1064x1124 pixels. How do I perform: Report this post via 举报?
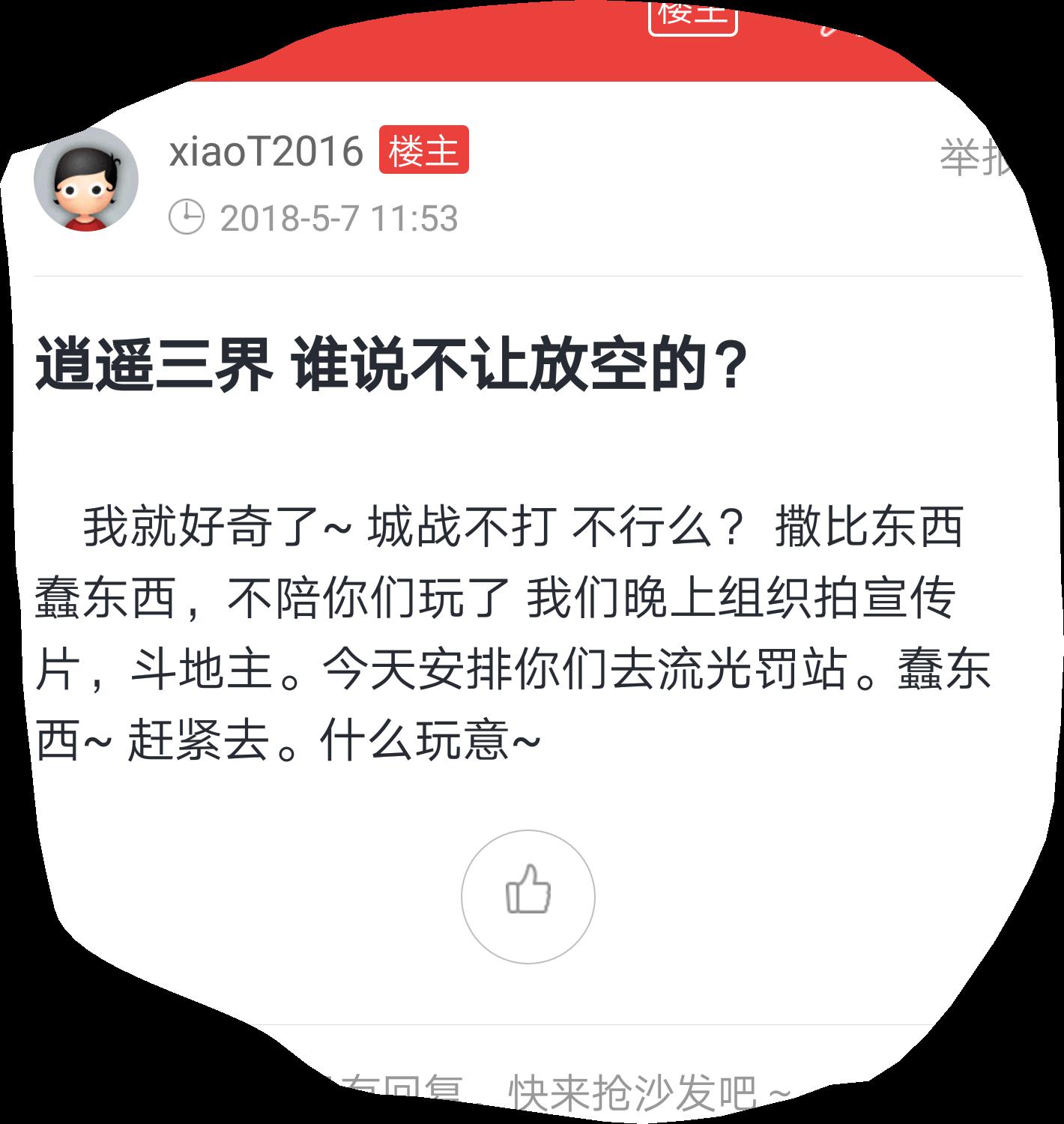coord(974,159)
